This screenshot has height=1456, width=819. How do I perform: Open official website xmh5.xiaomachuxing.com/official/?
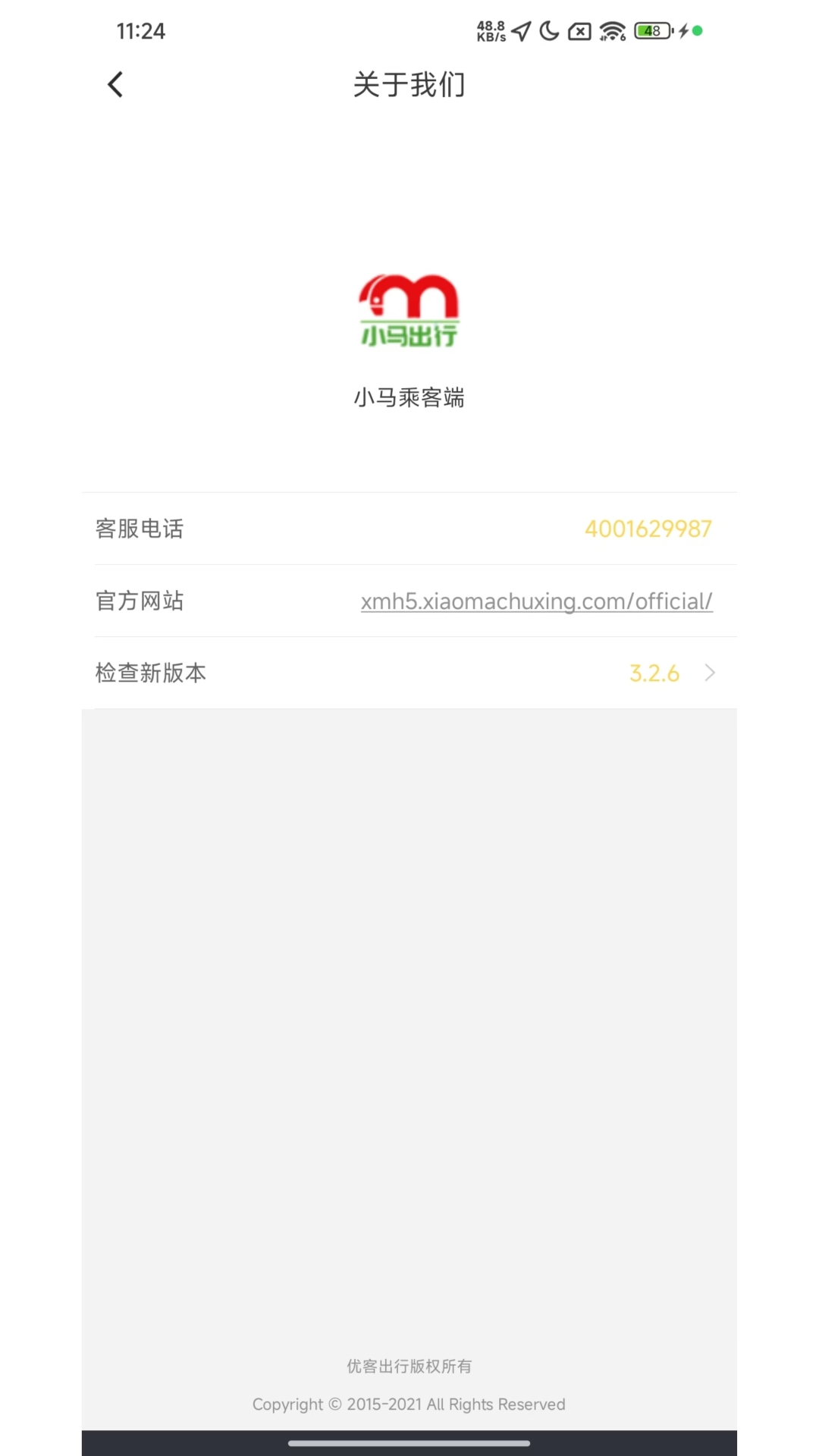pos(537,601)
